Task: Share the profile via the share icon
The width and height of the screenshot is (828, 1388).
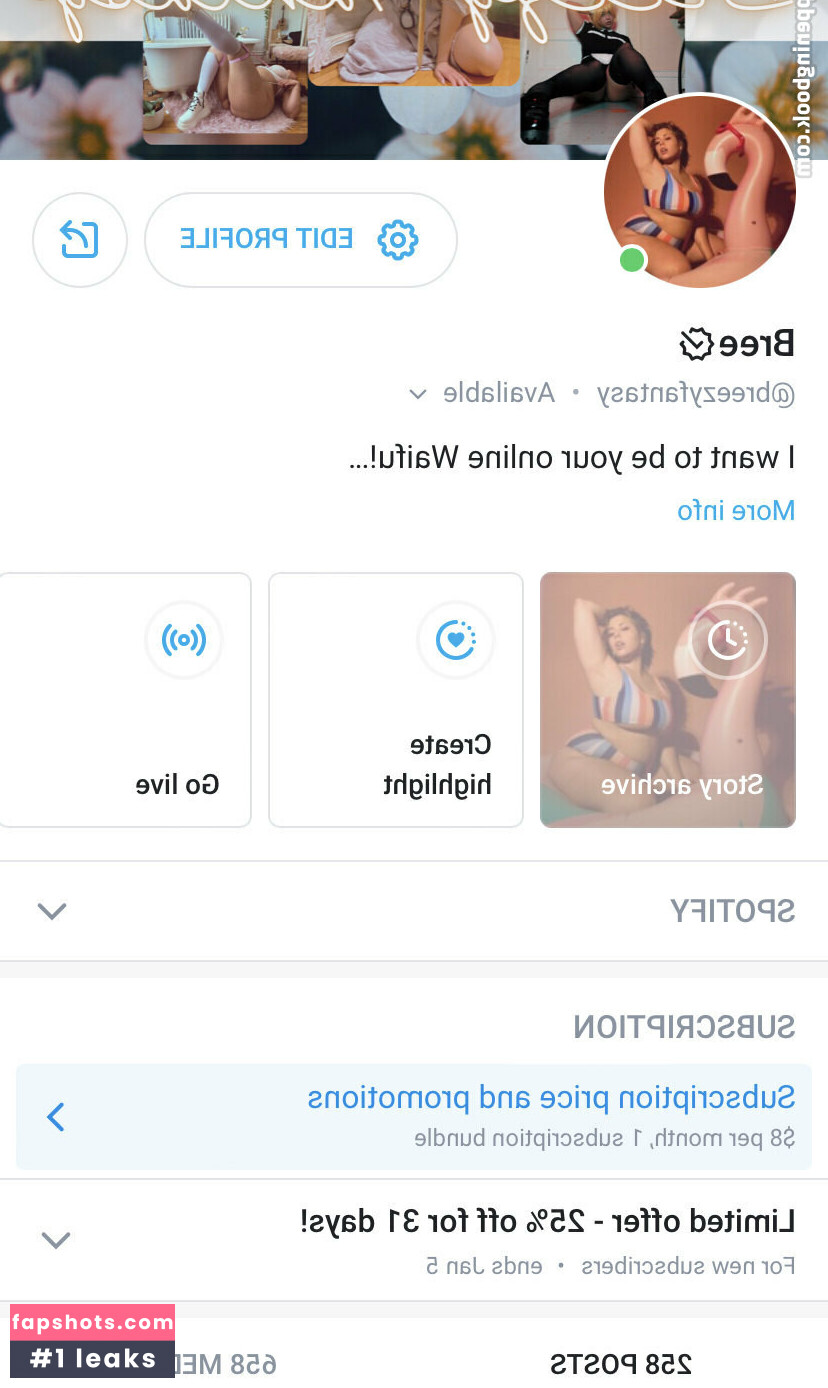Action: 79,240
